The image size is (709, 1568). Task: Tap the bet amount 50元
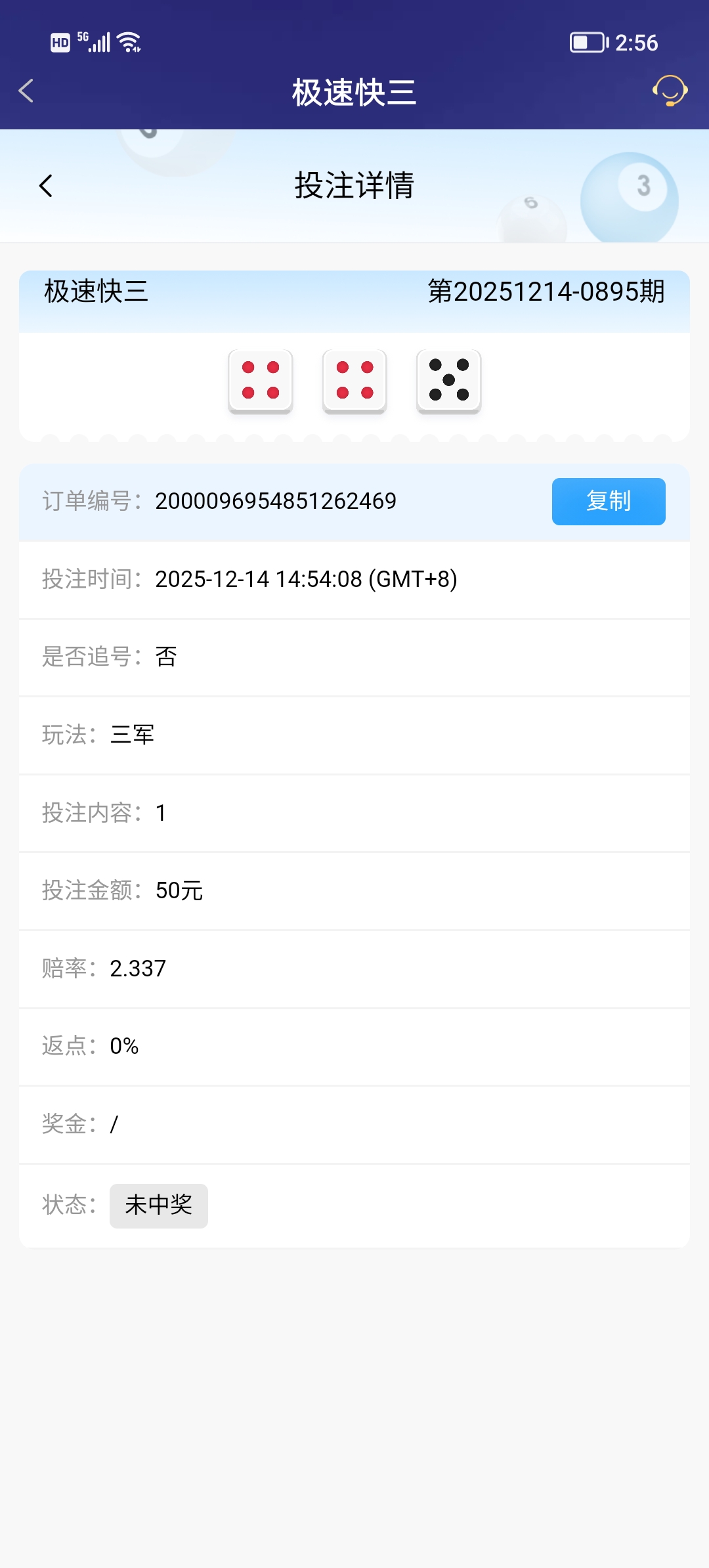[179, 890]
